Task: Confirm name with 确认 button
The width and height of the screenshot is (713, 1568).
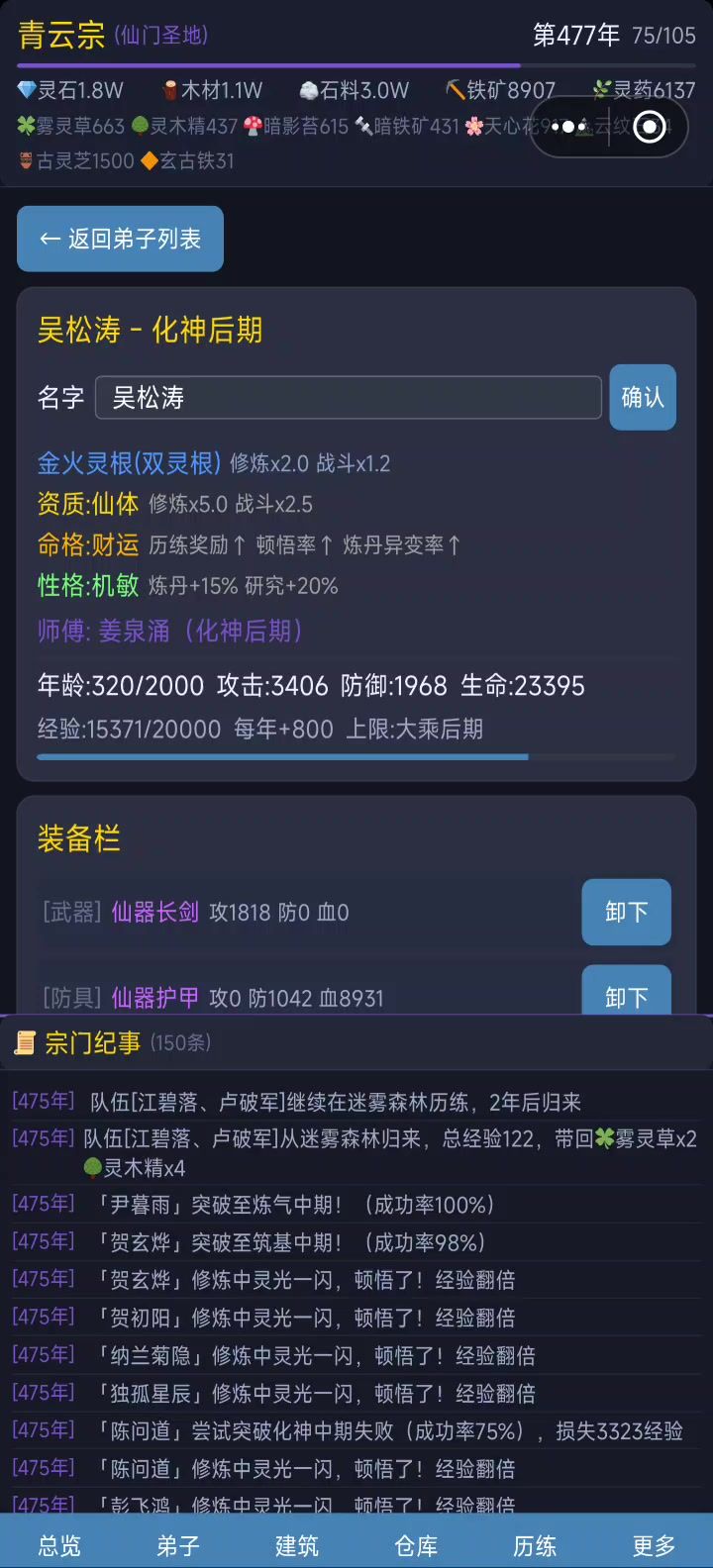Action: [x=642, y=398]
